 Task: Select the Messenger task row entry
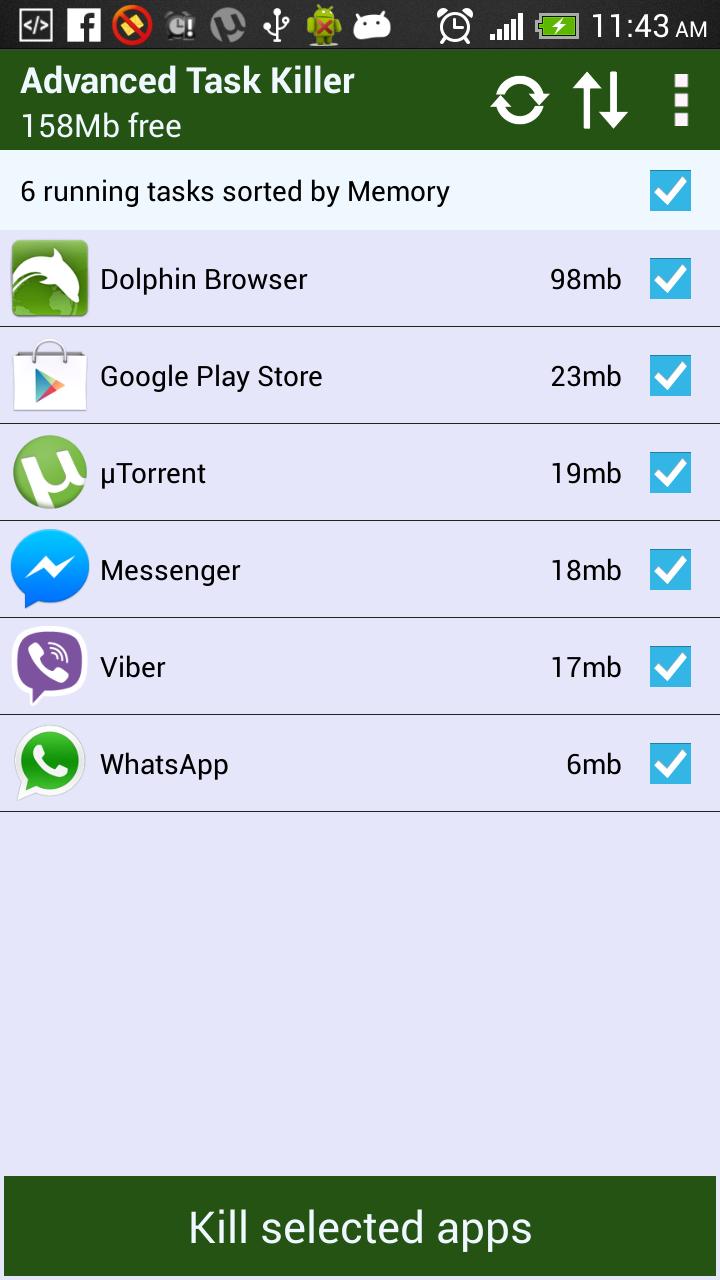[x=300, y=570]
